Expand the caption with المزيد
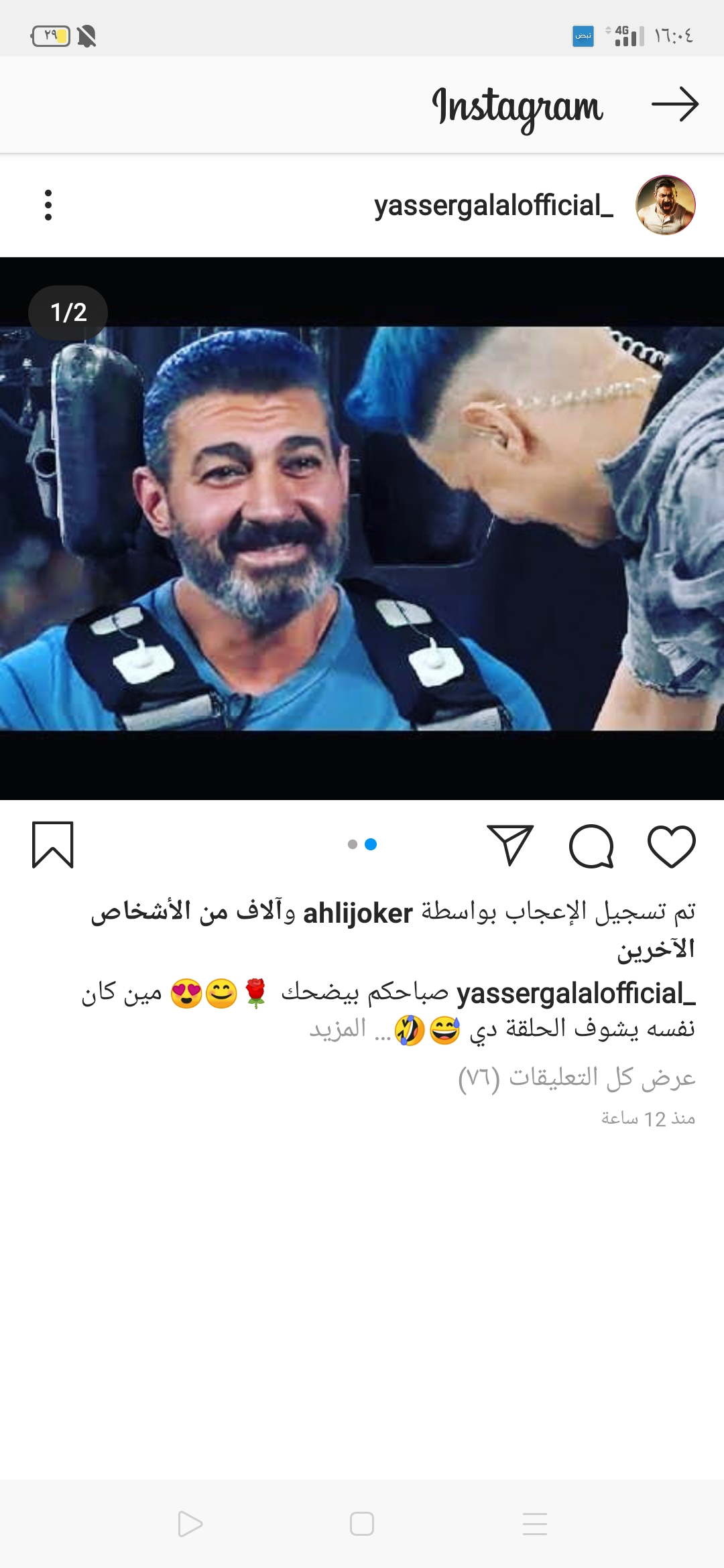Image resolution: width=724 pixels, height=1568 pixels. (338, 1029)
